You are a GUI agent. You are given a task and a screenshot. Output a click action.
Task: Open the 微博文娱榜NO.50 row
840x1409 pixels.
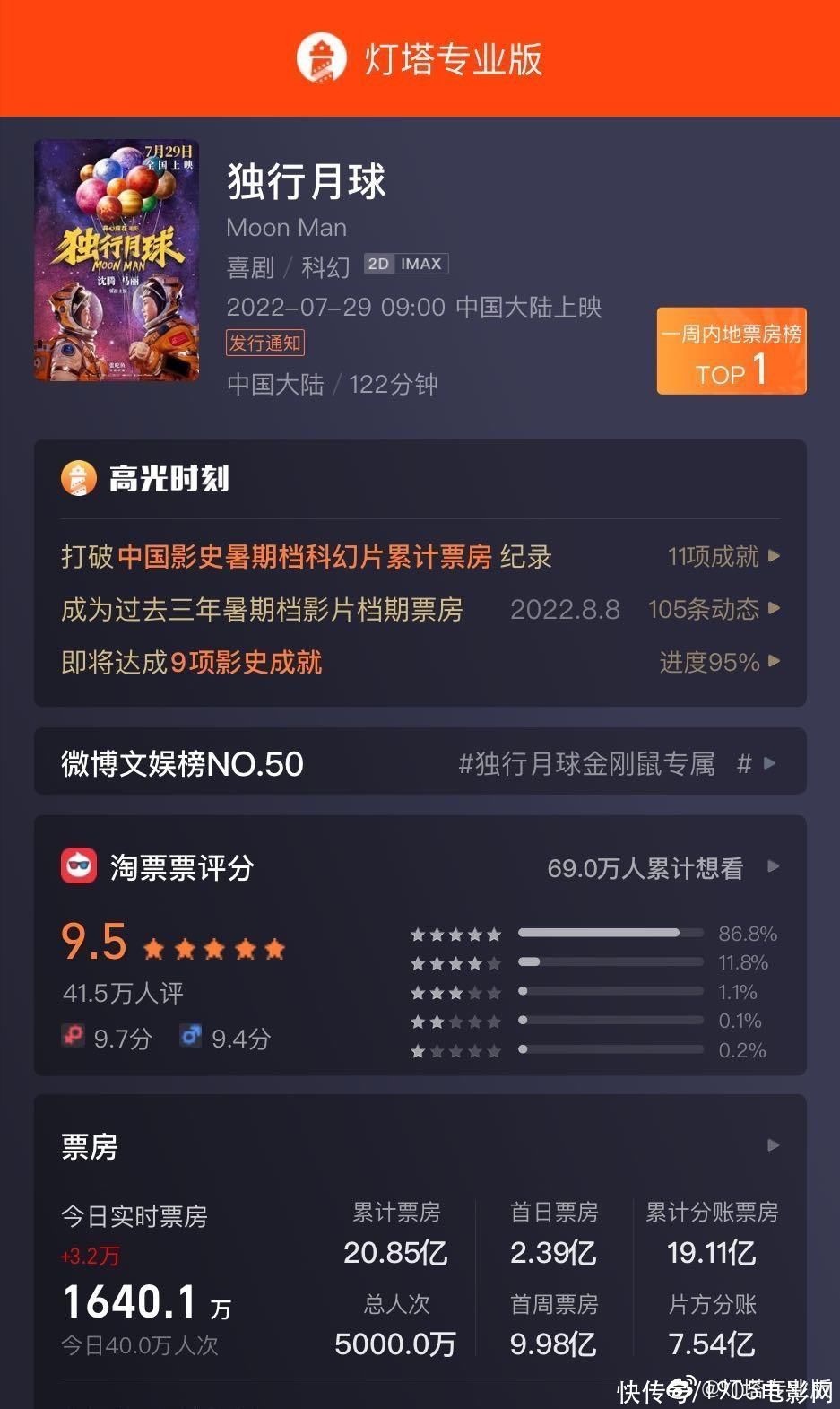(x=419, y=763)
